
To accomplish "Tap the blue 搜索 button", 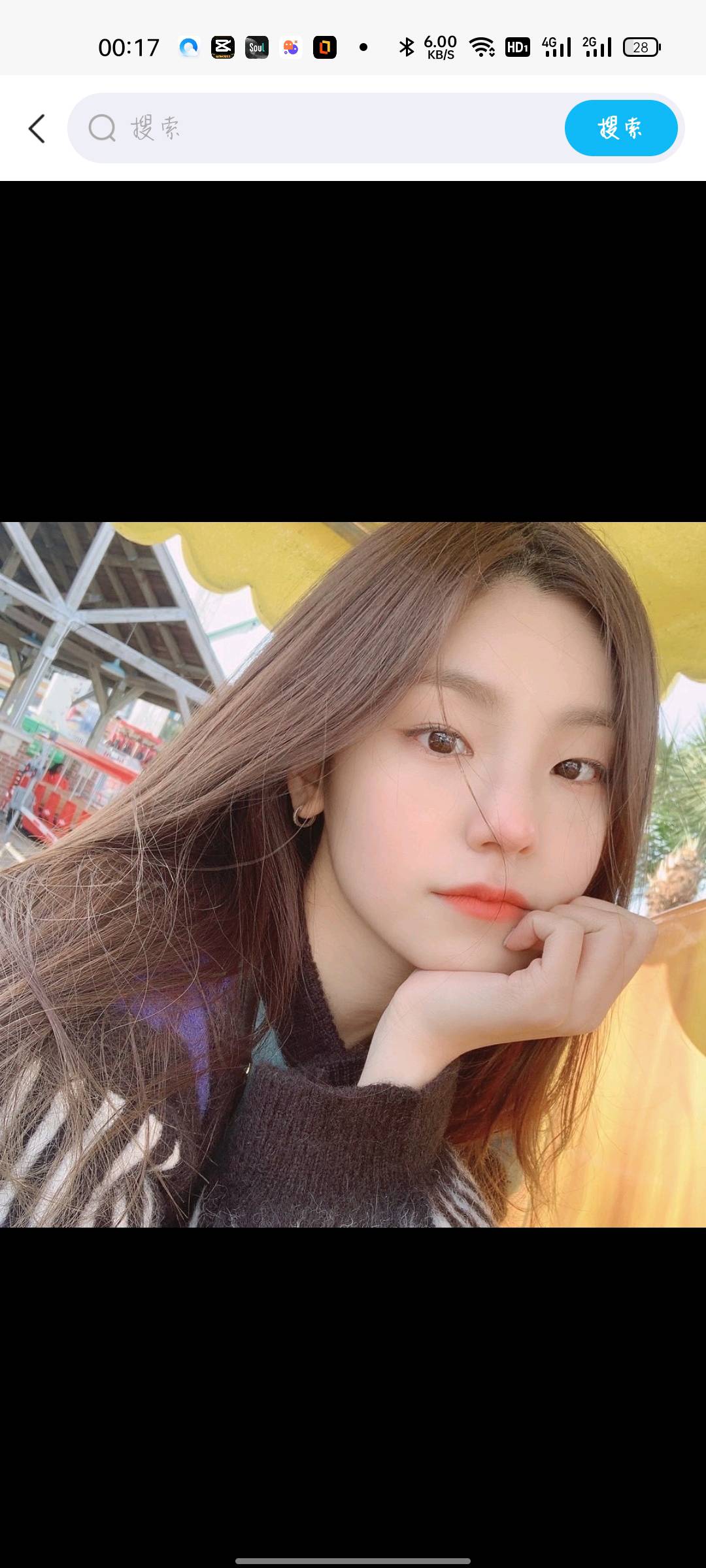I will (620, 128).
